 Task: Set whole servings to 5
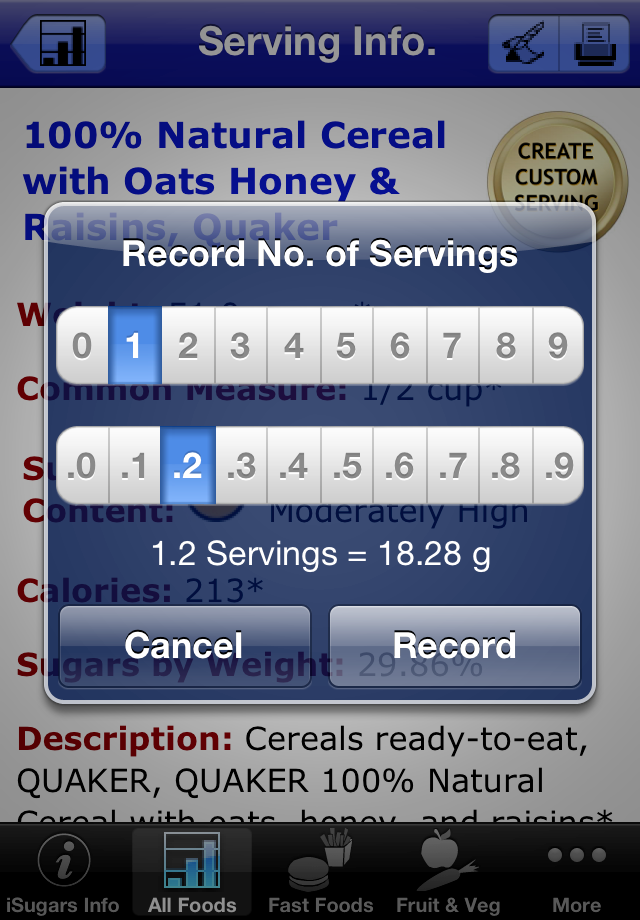click(x=346, y=346)
